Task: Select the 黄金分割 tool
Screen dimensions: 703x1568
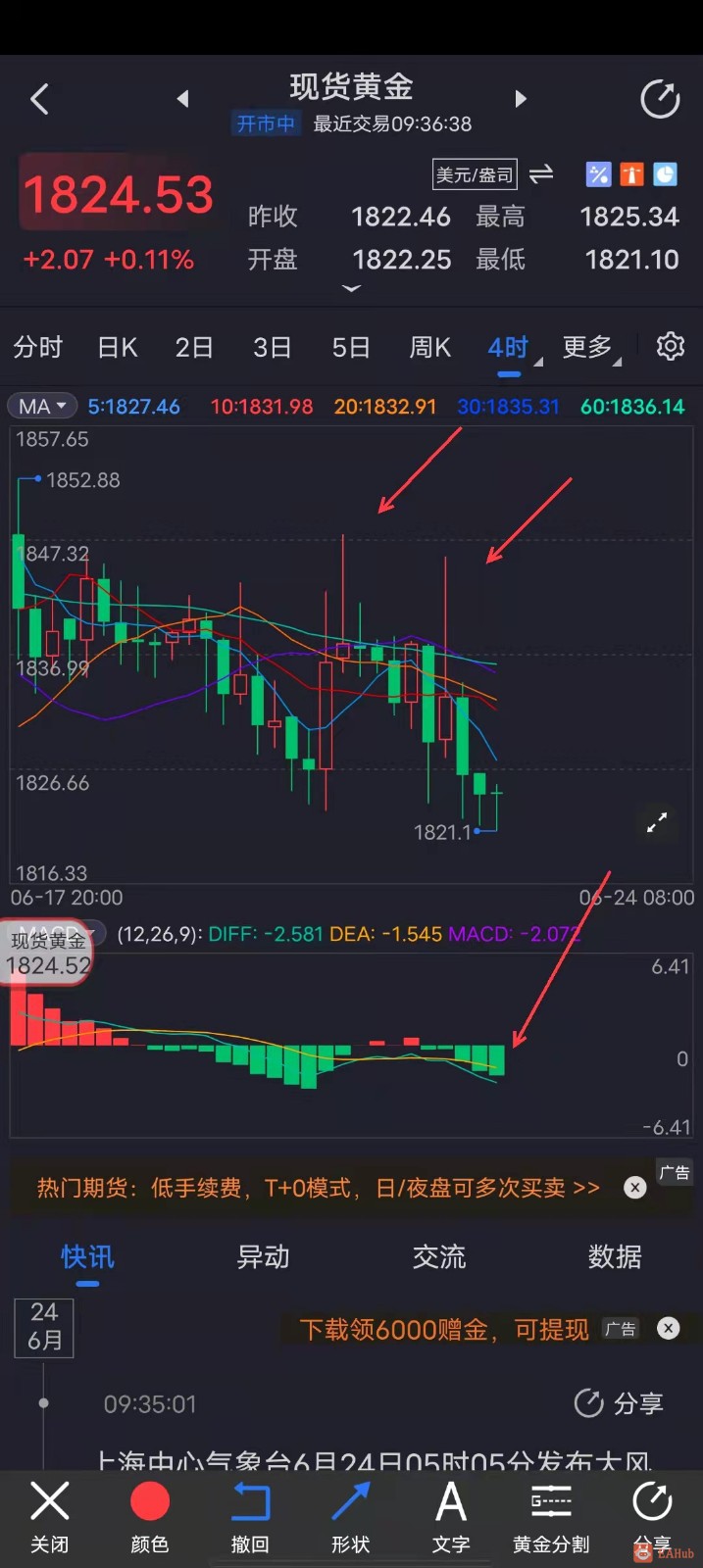Action: pos(551,1515)
